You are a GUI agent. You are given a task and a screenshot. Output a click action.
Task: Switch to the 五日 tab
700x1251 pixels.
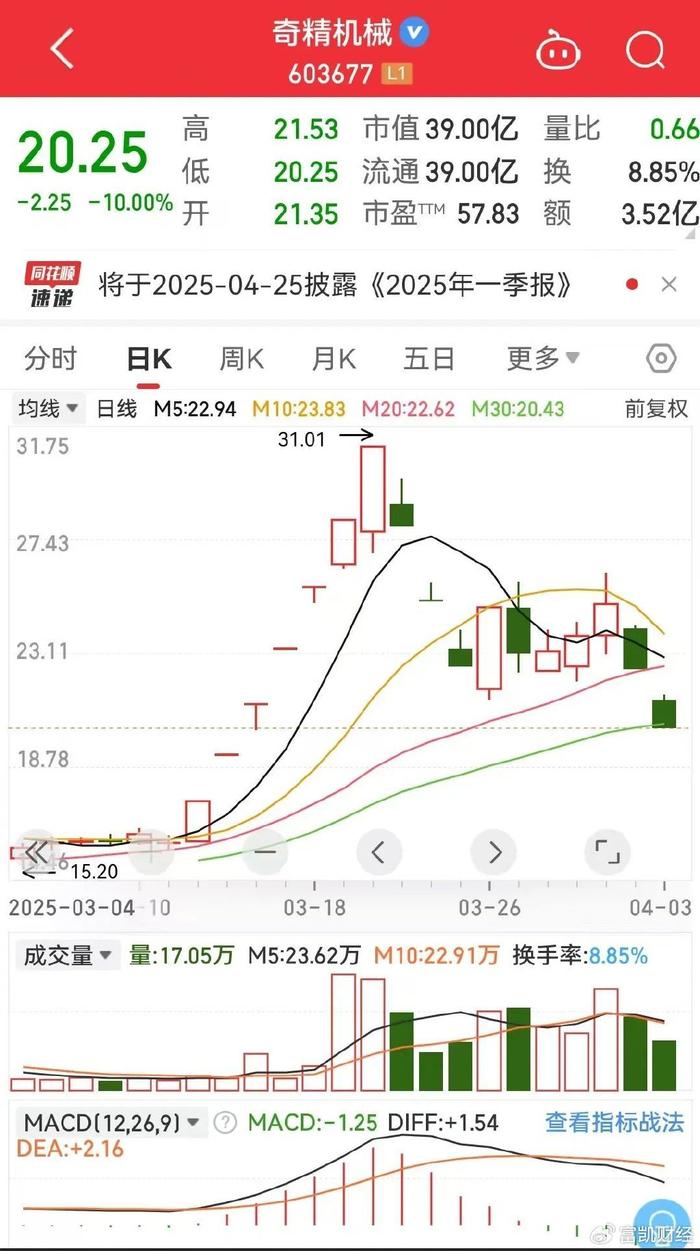429,358
